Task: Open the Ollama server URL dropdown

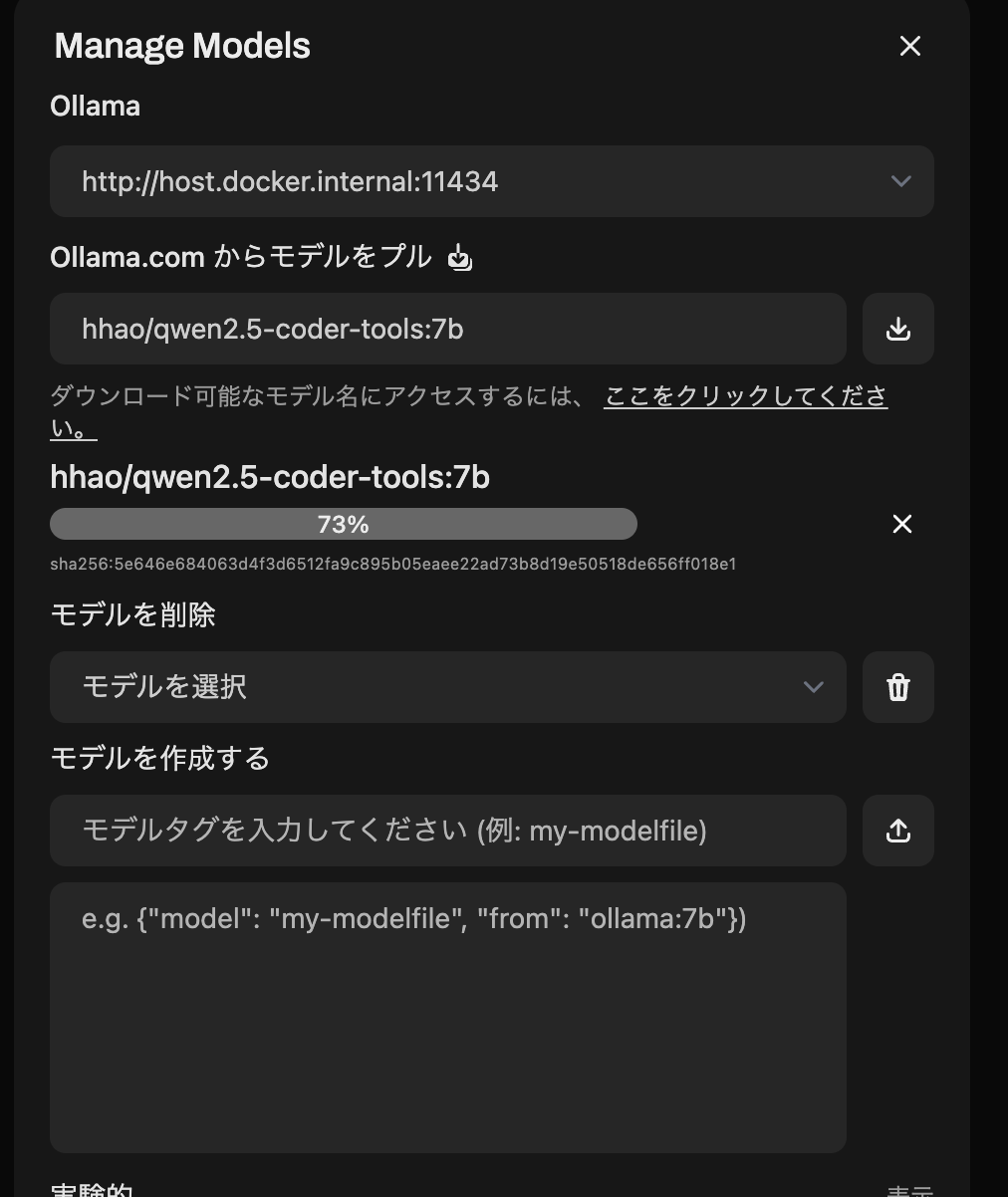Action: [x=491, y=181]
